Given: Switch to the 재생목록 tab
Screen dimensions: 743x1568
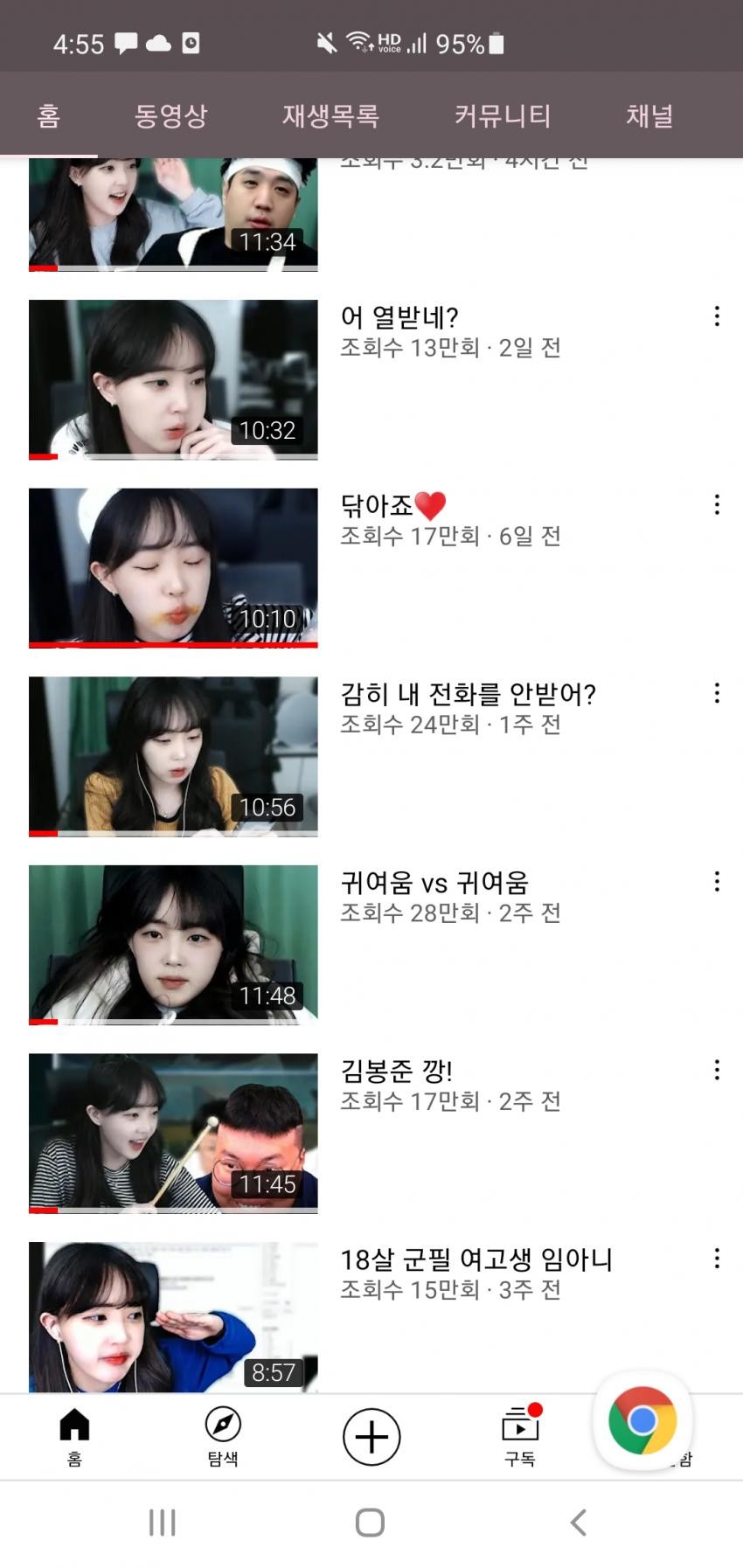Looking at the screenshot, I should pyautogui.click(x=330, y=115).
